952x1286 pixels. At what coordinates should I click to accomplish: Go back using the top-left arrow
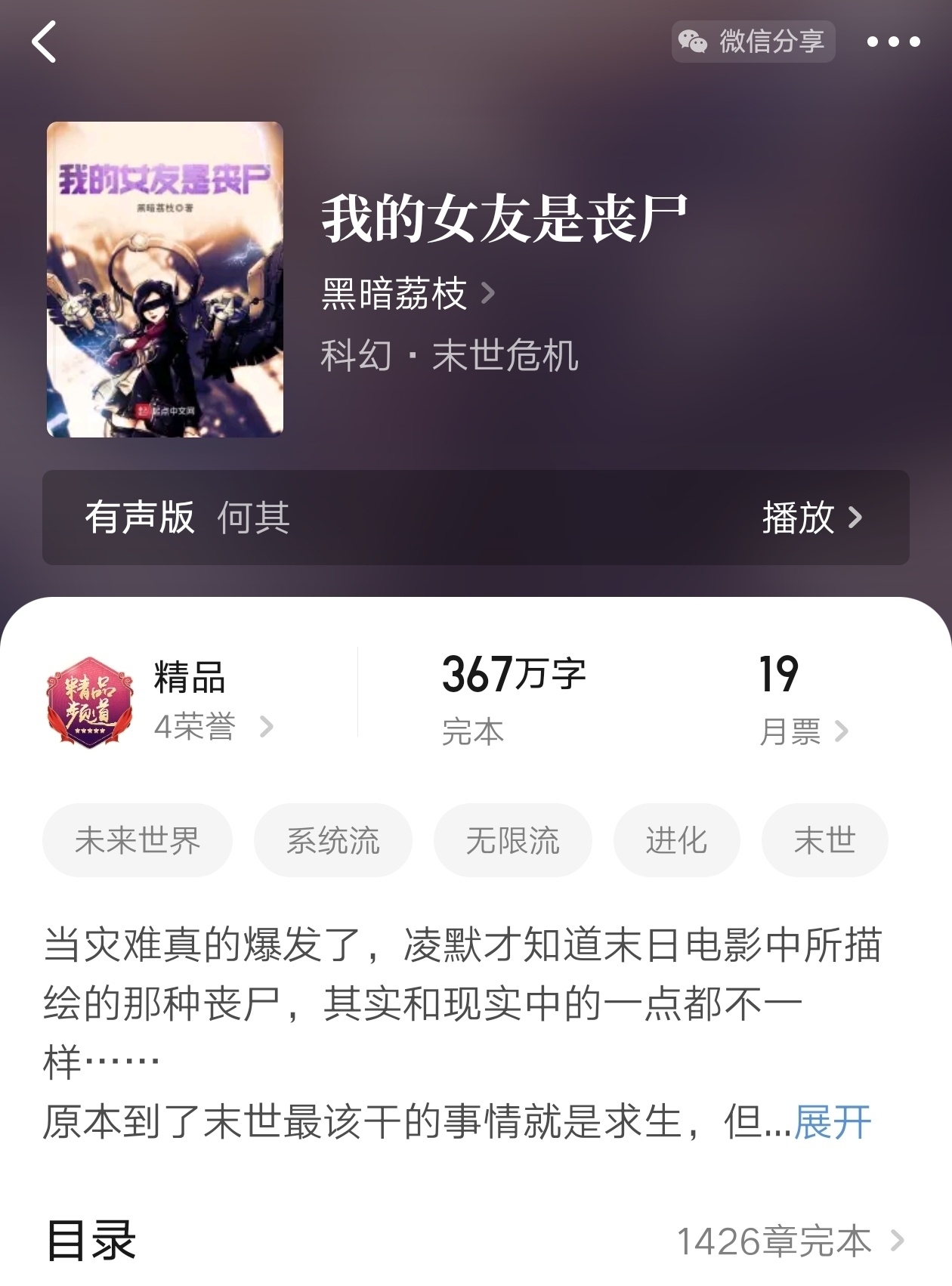(45, 42)
